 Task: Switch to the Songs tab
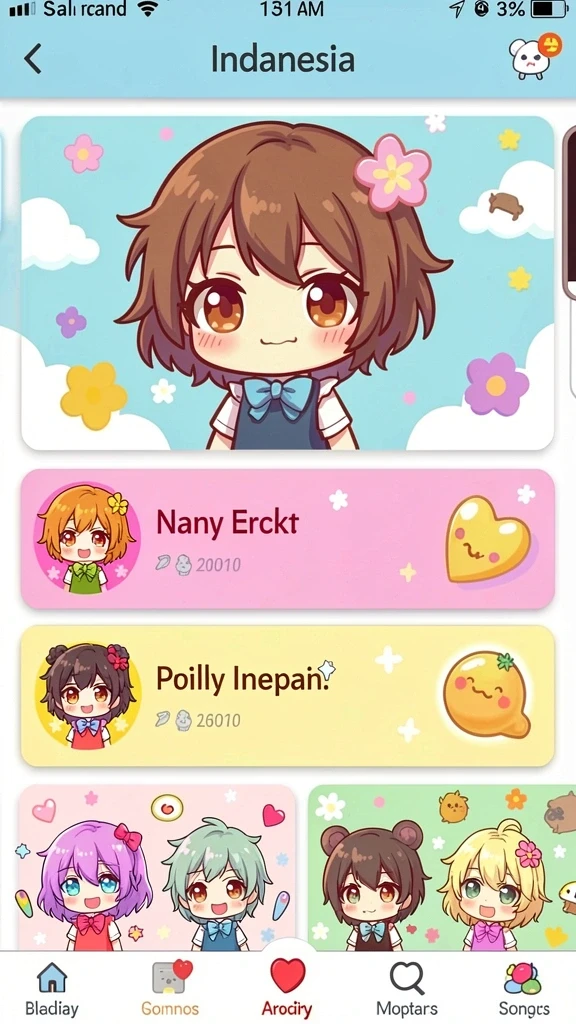pos(524,989)
